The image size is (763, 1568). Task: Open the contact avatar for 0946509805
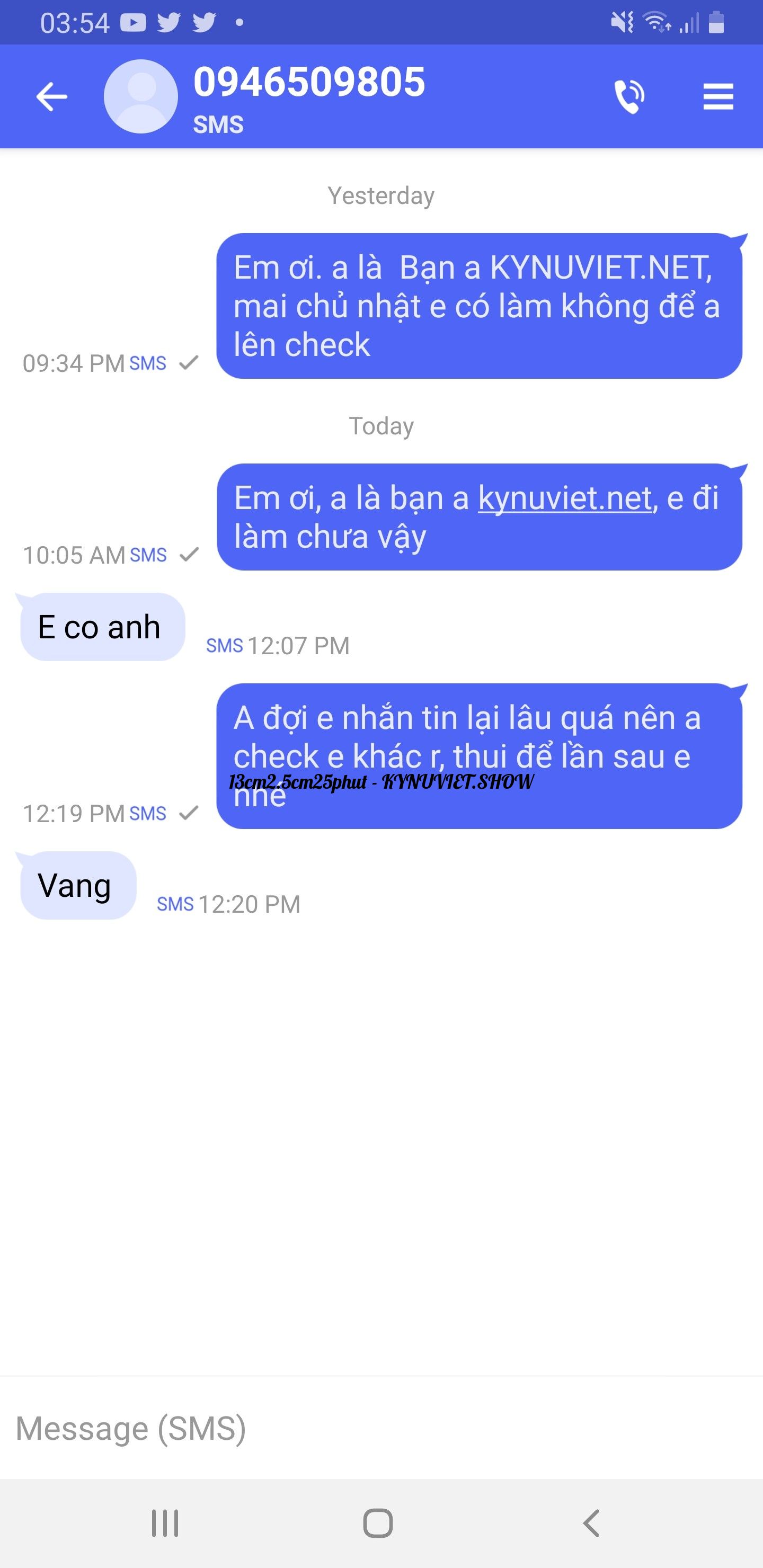pos(140,97)
